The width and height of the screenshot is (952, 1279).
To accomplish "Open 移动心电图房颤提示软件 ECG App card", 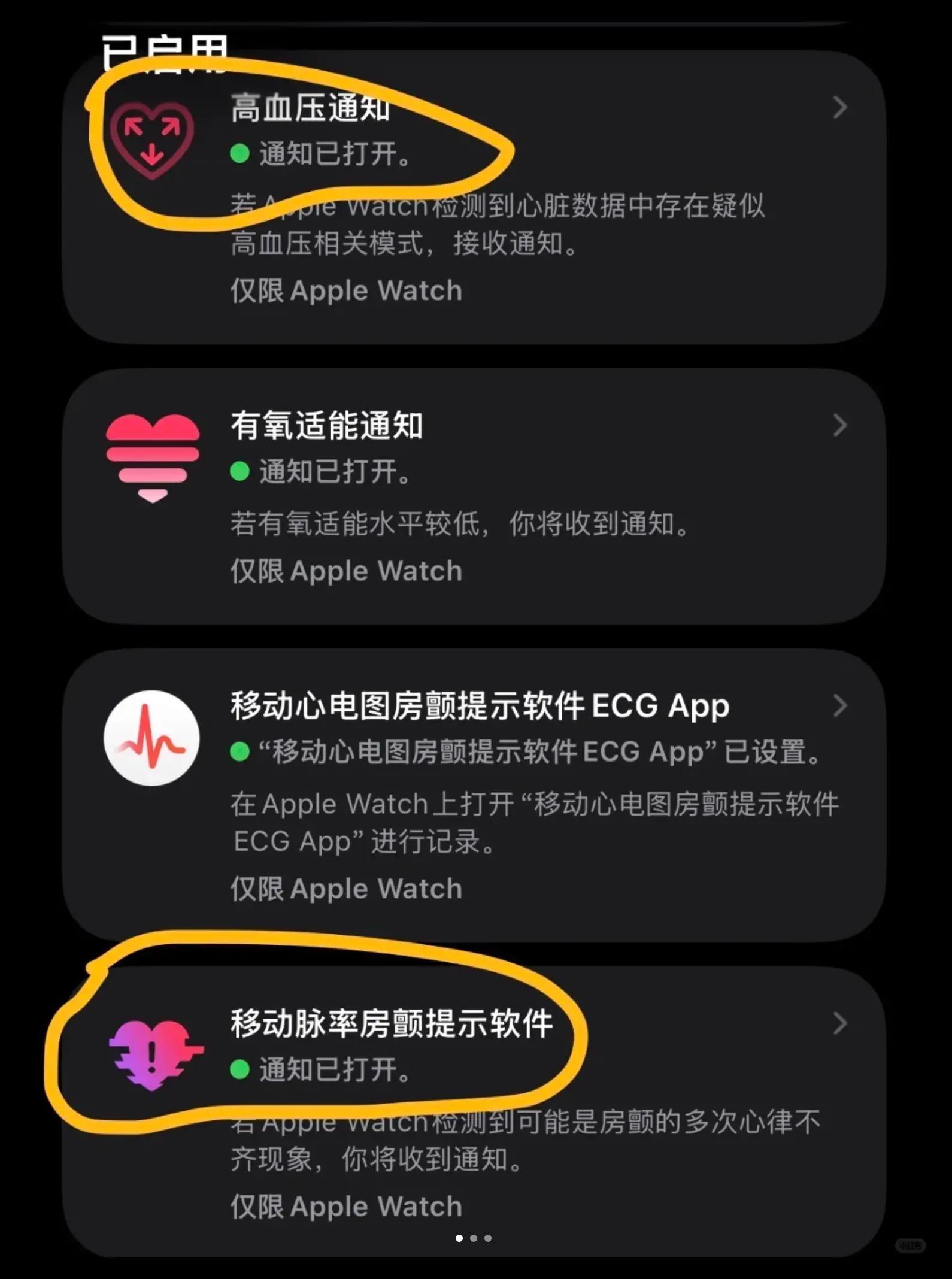I will tap(473, 796).
